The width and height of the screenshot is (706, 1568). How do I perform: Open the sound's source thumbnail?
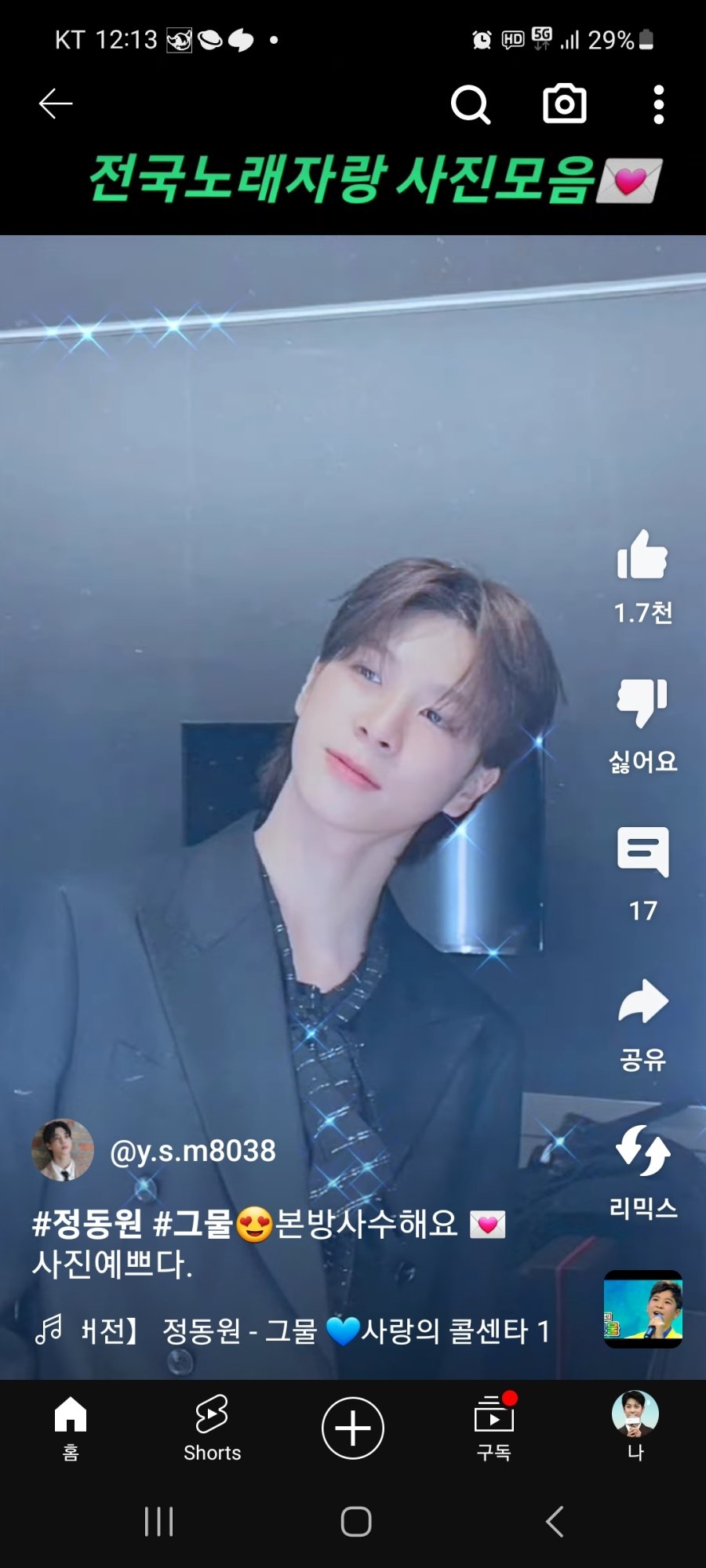coord(642,1308)
